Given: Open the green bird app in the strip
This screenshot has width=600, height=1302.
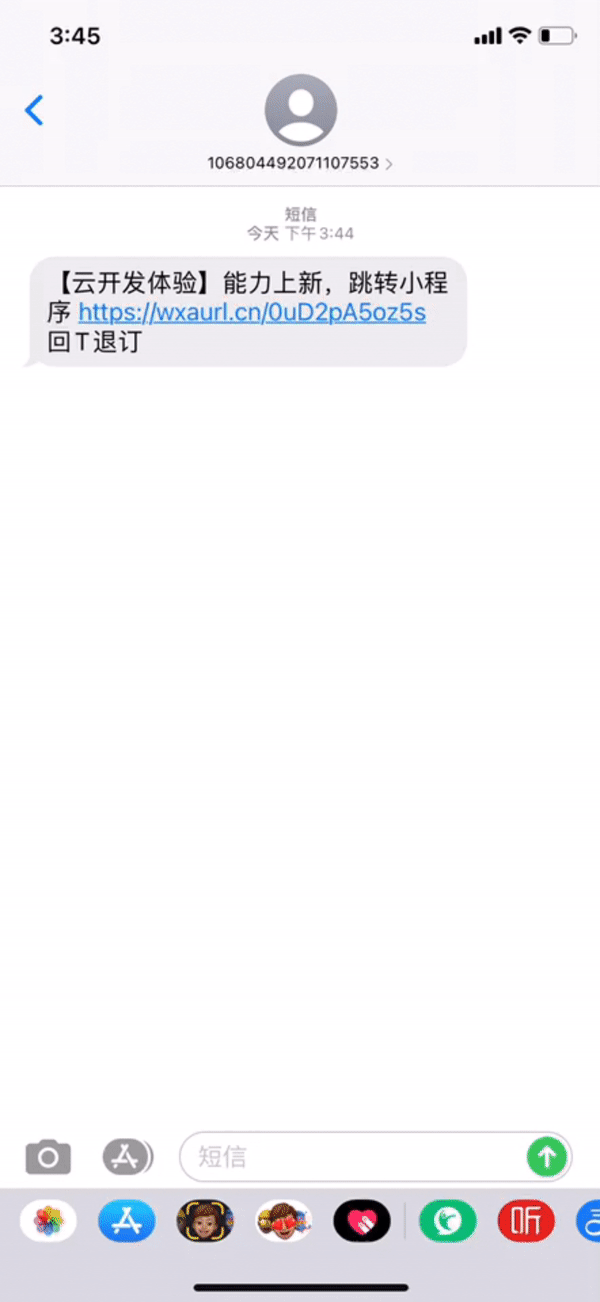Looking at the screenshot, I should pos(448,1221).
